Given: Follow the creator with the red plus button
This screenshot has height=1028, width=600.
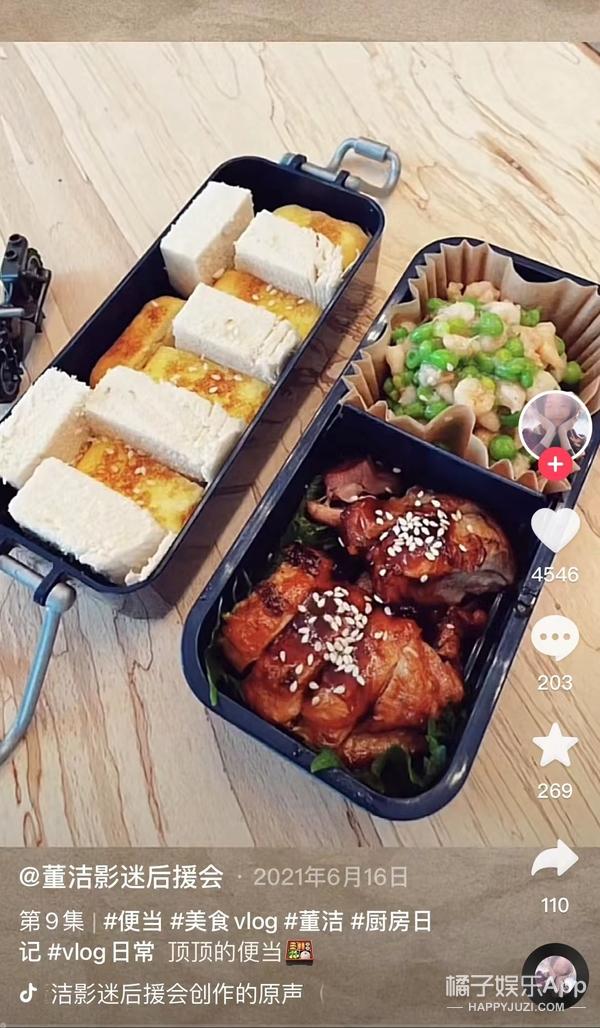Looking at the screenshot, I should pos(555,464).
